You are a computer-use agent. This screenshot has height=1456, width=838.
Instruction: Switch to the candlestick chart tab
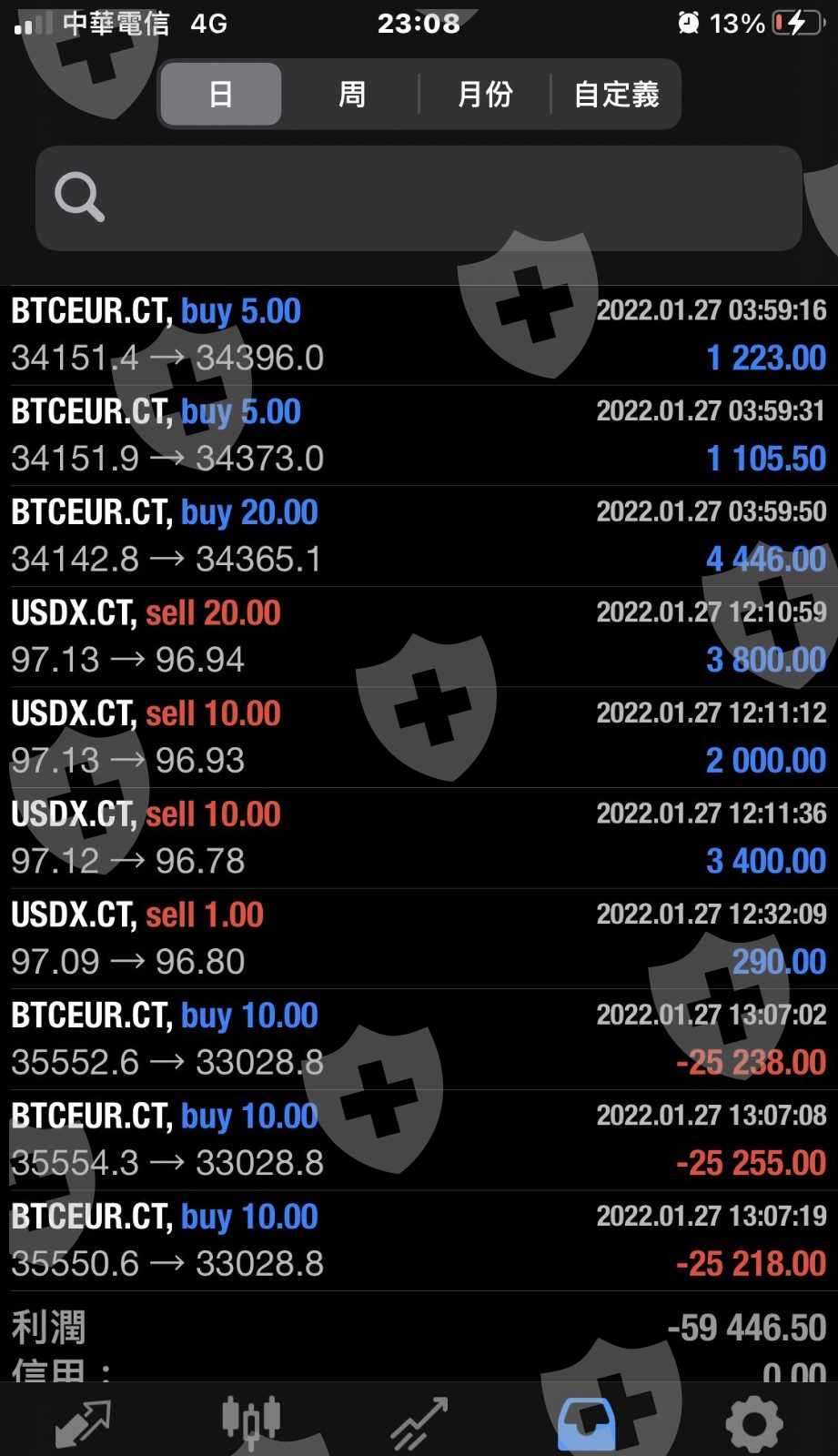click(250, 1421)
